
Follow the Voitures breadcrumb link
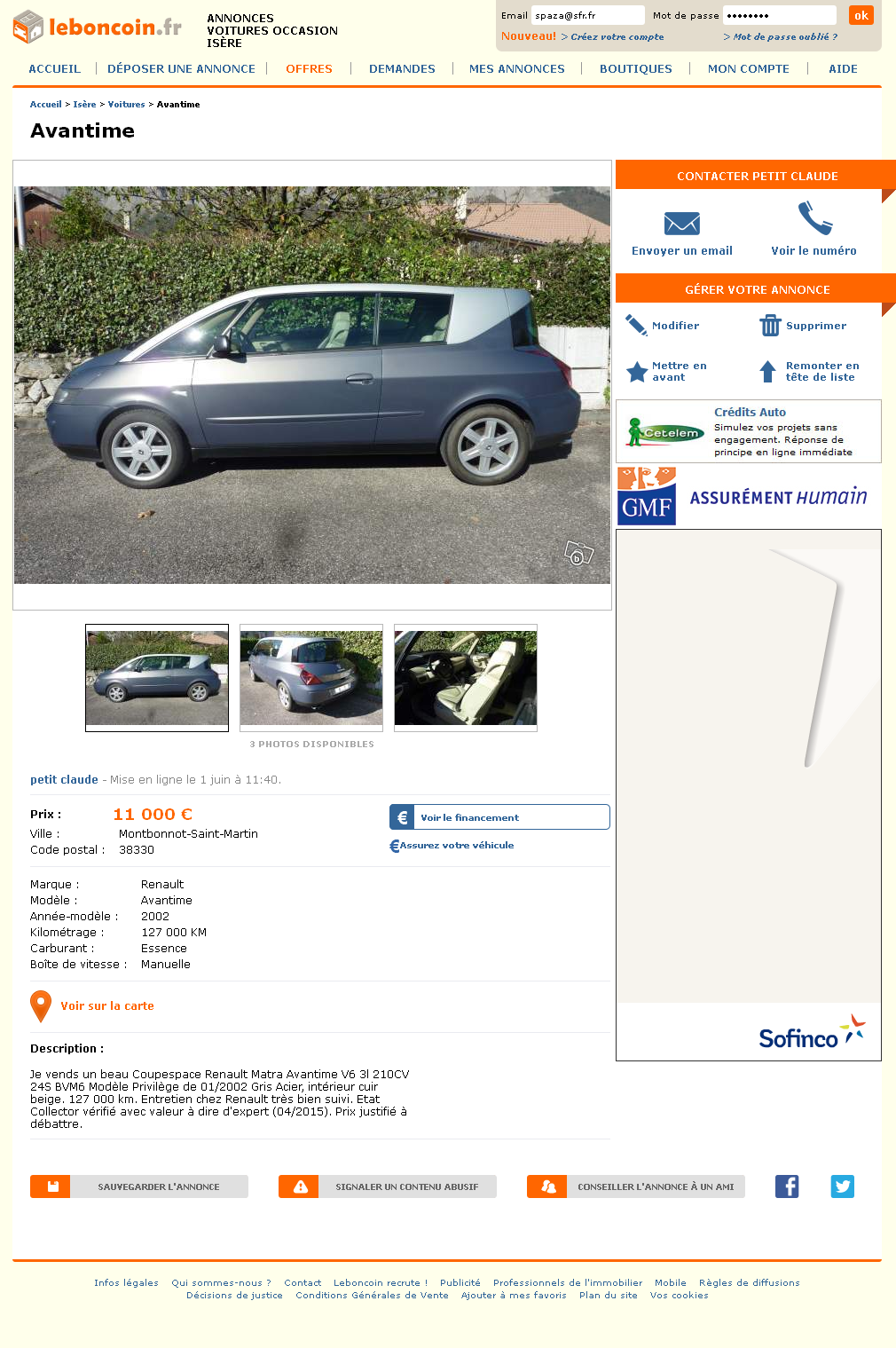tap(126, 105)
